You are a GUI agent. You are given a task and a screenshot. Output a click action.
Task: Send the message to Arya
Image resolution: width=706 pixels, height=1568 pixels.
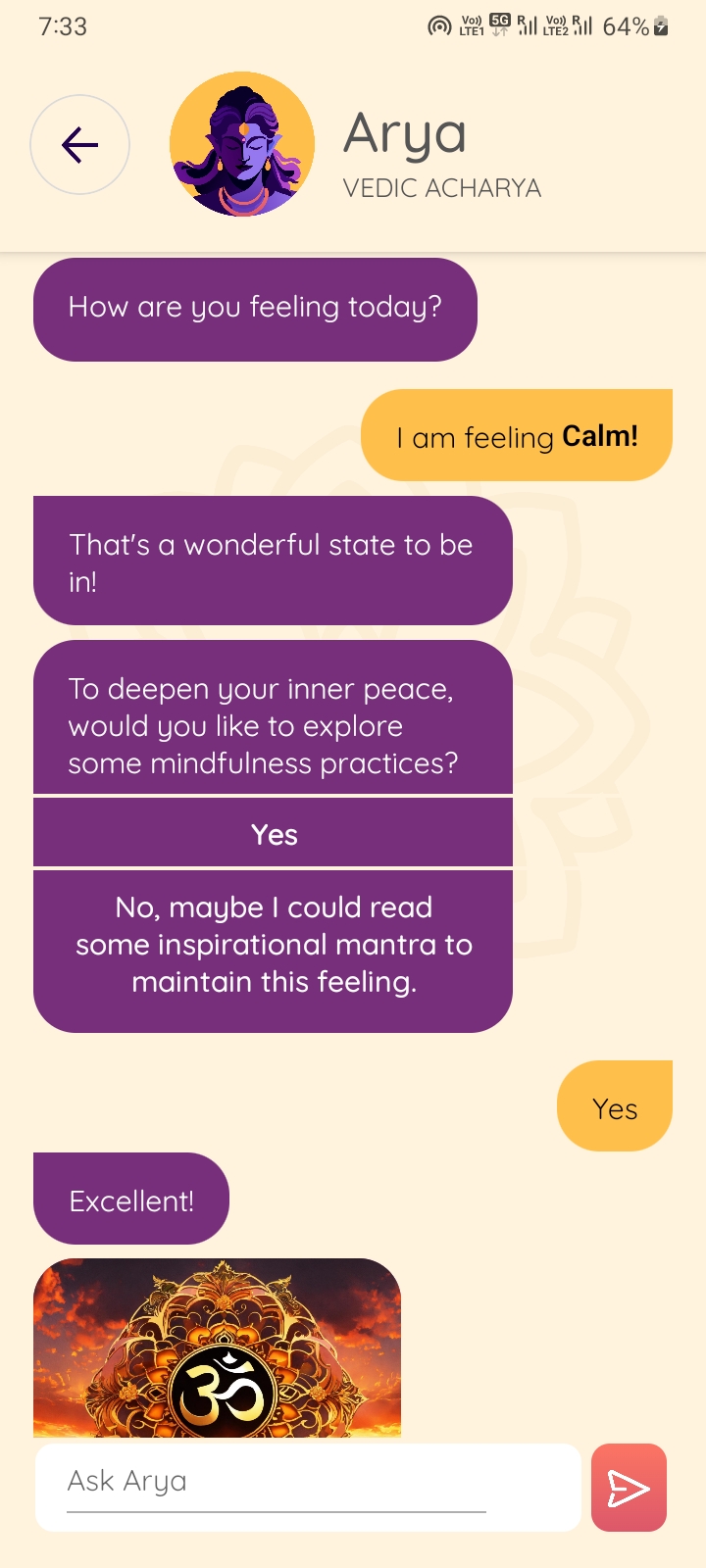pos(629,1488)
